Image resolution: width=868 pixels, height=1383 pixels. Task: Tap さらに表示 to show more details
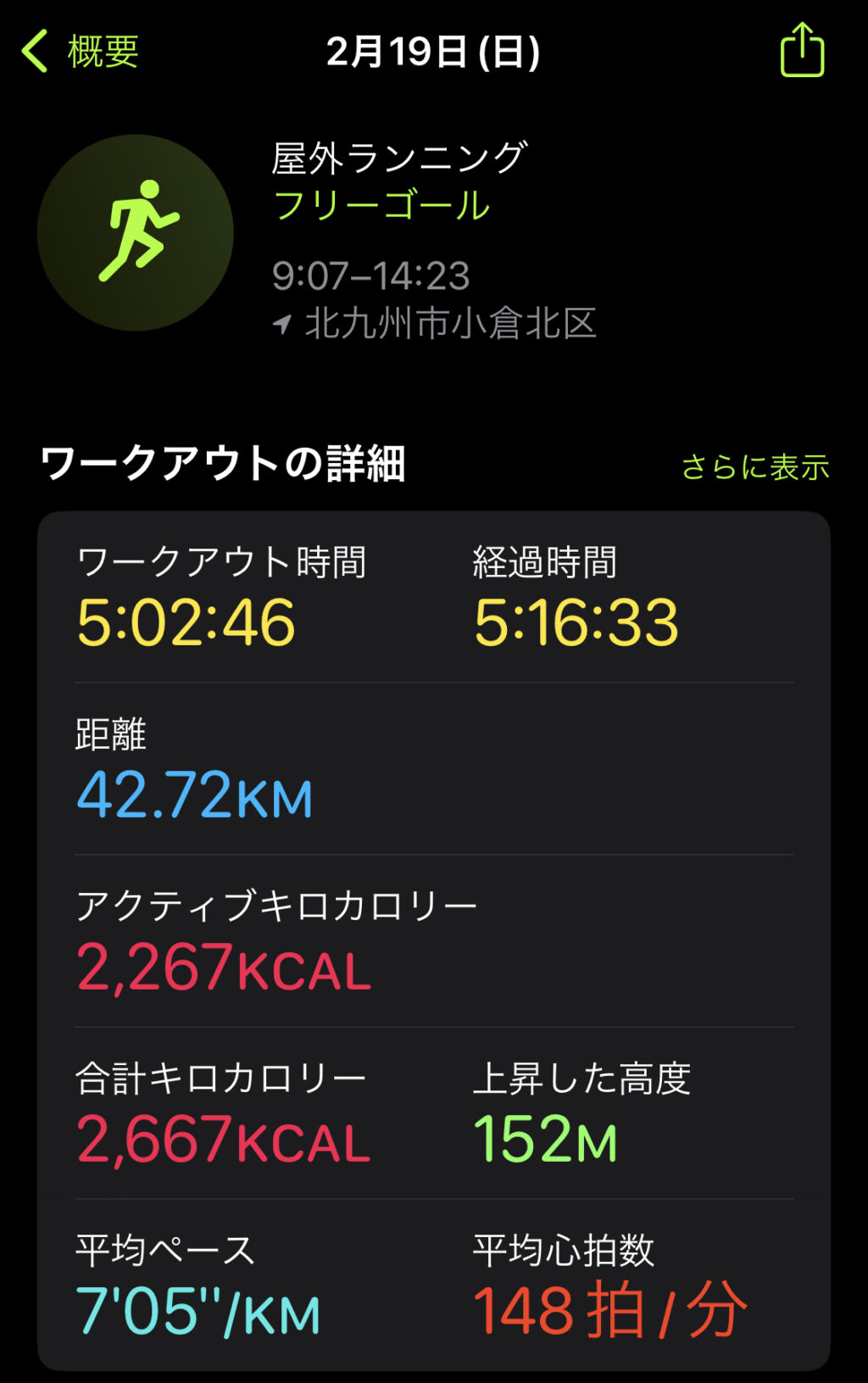(x=754, y=467)
